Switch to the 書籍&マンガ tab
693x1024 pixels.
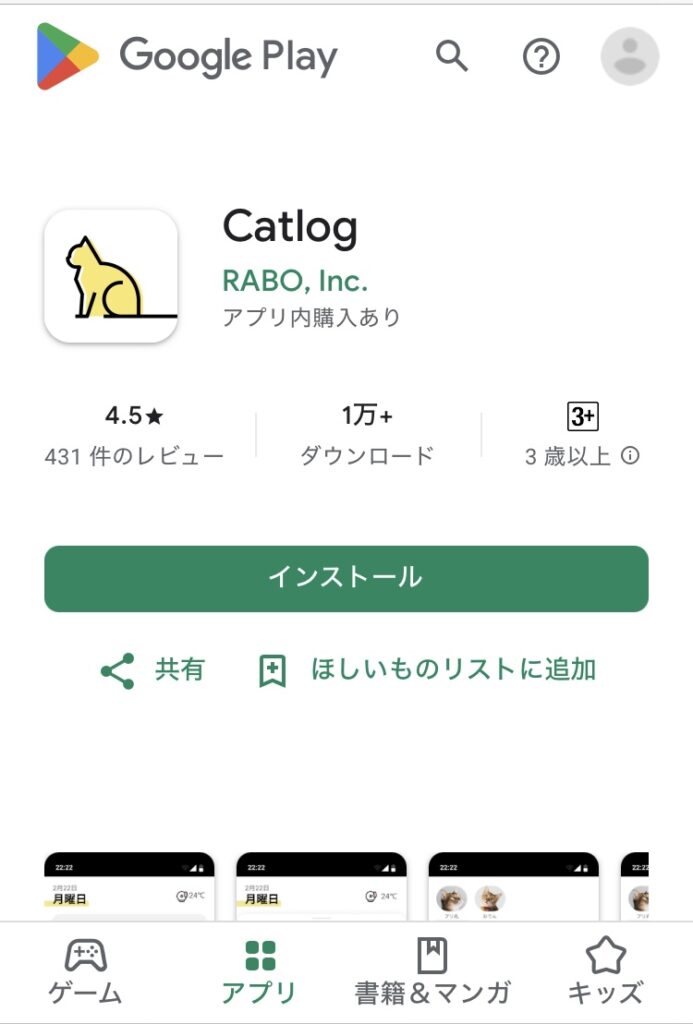[432, 971]
